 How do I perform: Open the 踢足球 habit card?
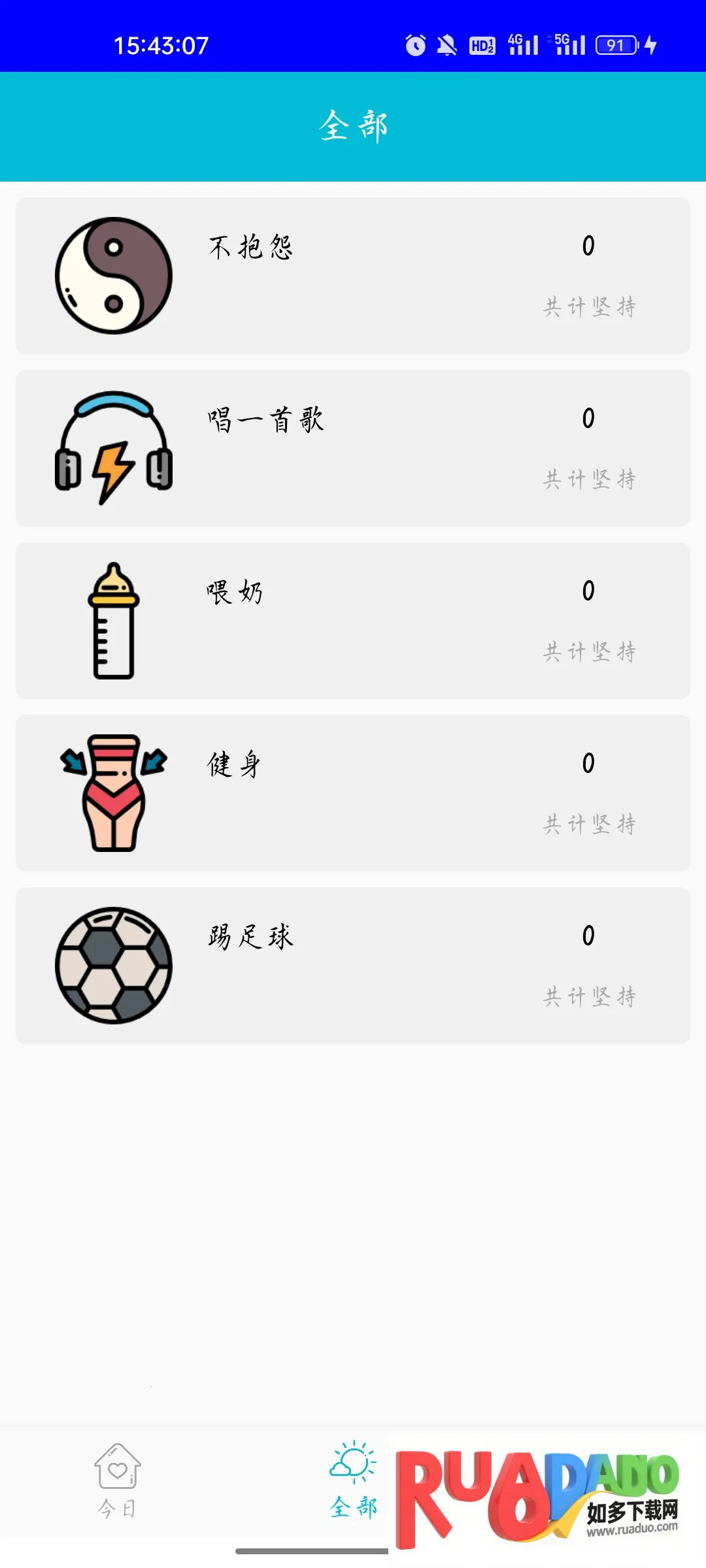[353, 966]
